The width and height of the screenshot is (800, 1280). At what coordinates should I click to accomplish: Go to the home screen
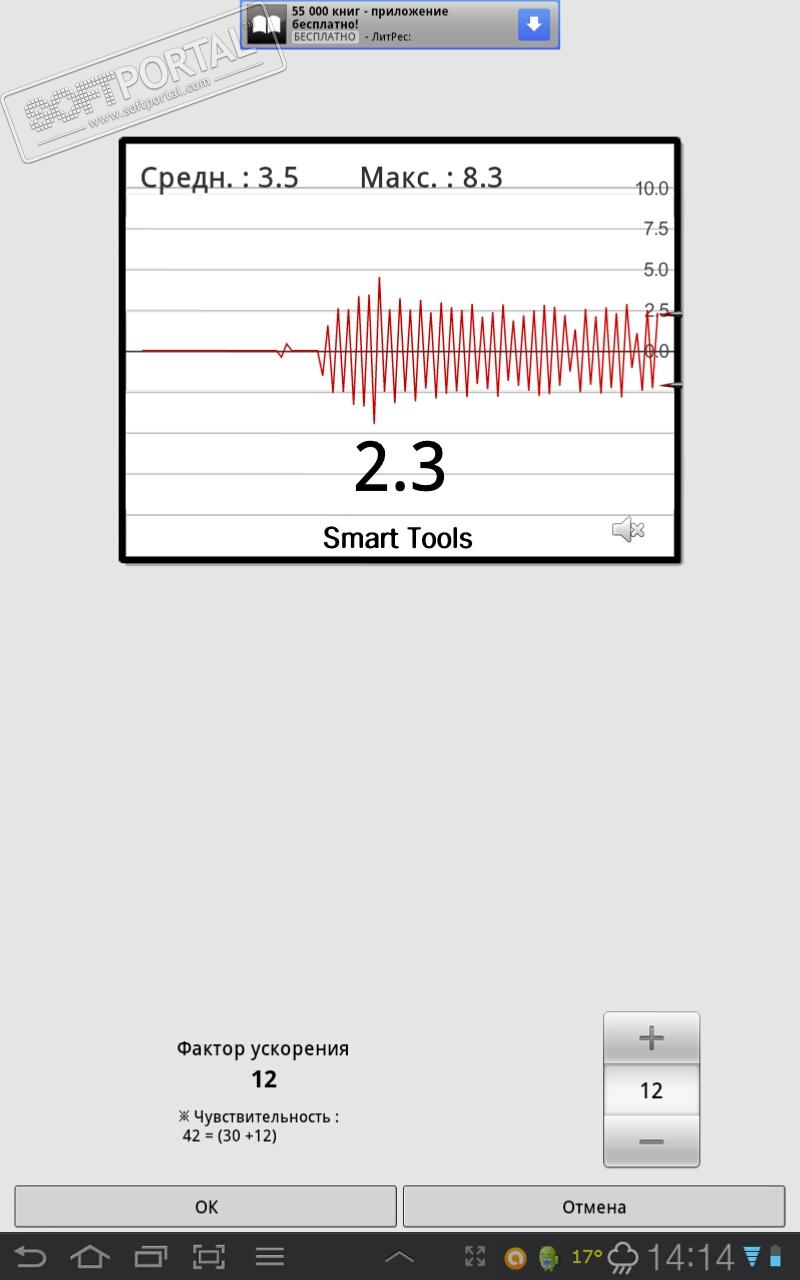(90, 1257)
